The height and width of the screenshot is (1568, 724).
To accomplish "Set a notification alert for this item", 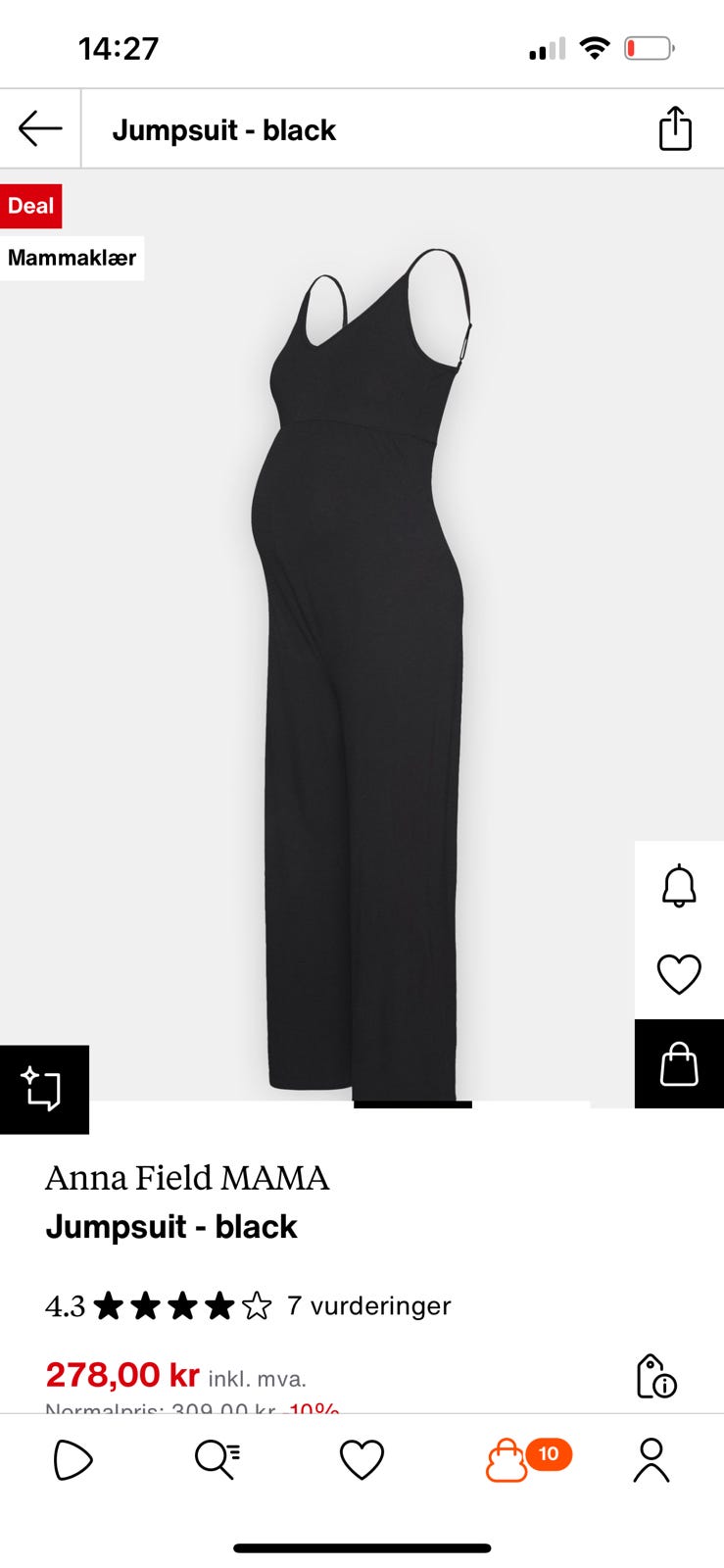I will pos(679,886).
